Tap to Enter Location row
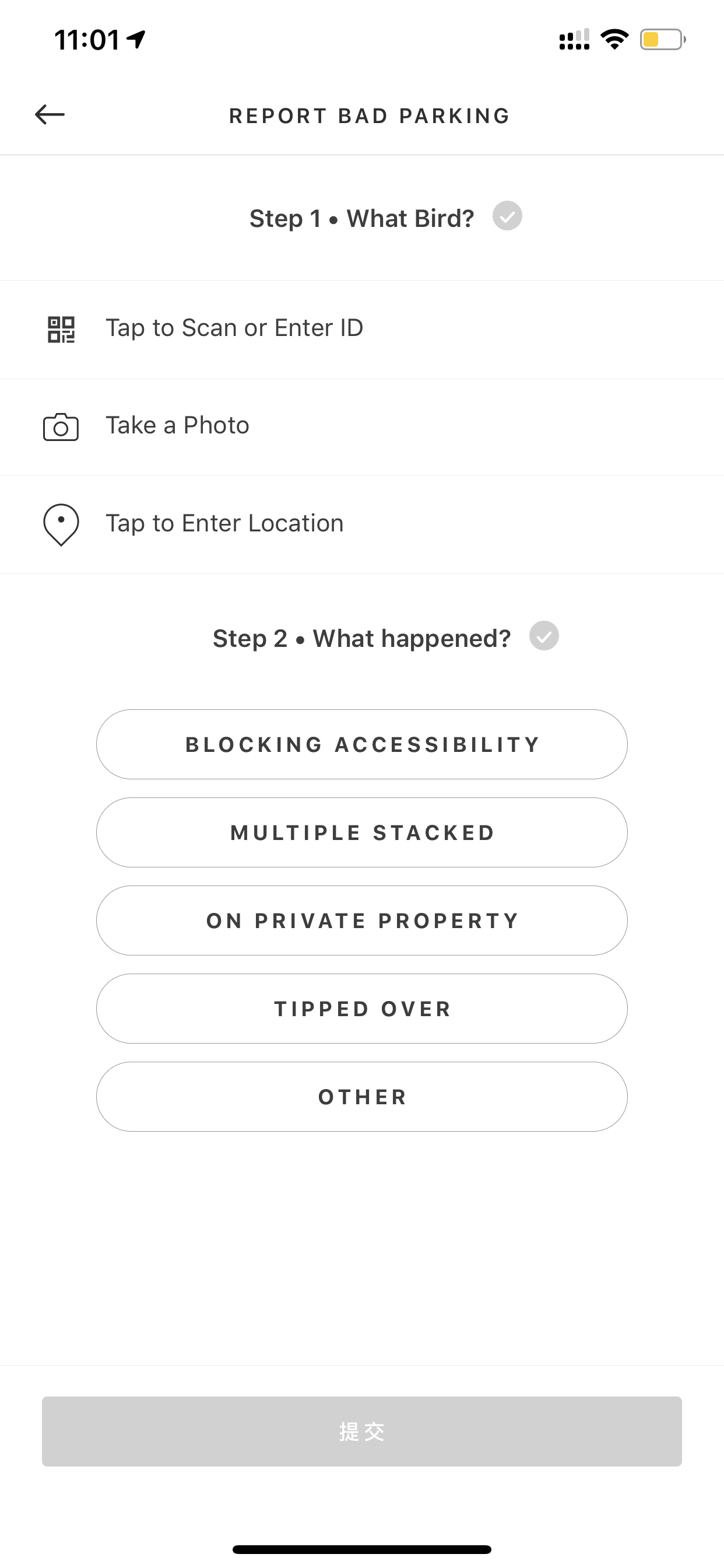724x1568 pixels. (362, 524)
